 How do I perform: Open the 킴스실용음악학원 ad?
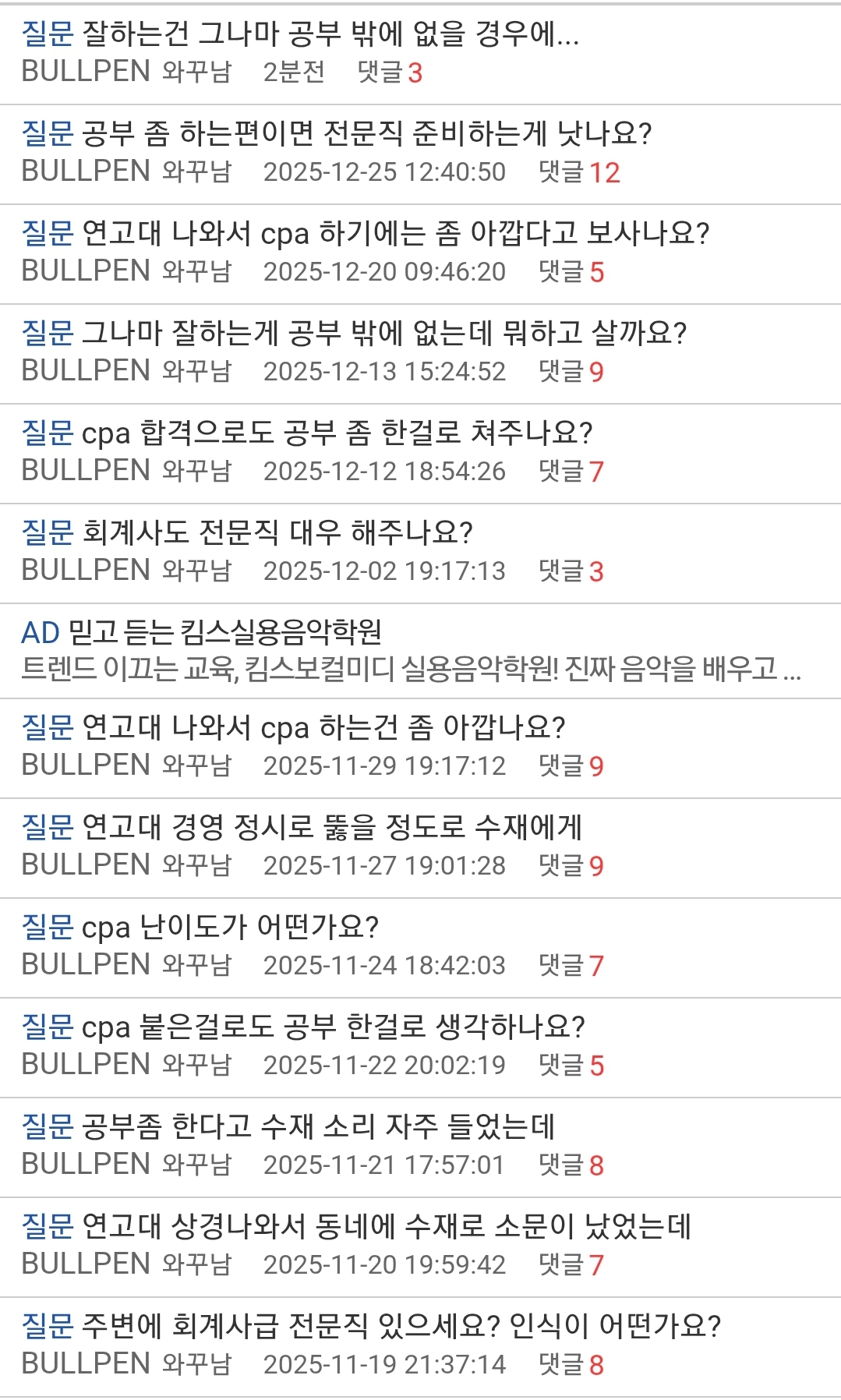pos(224,632)
